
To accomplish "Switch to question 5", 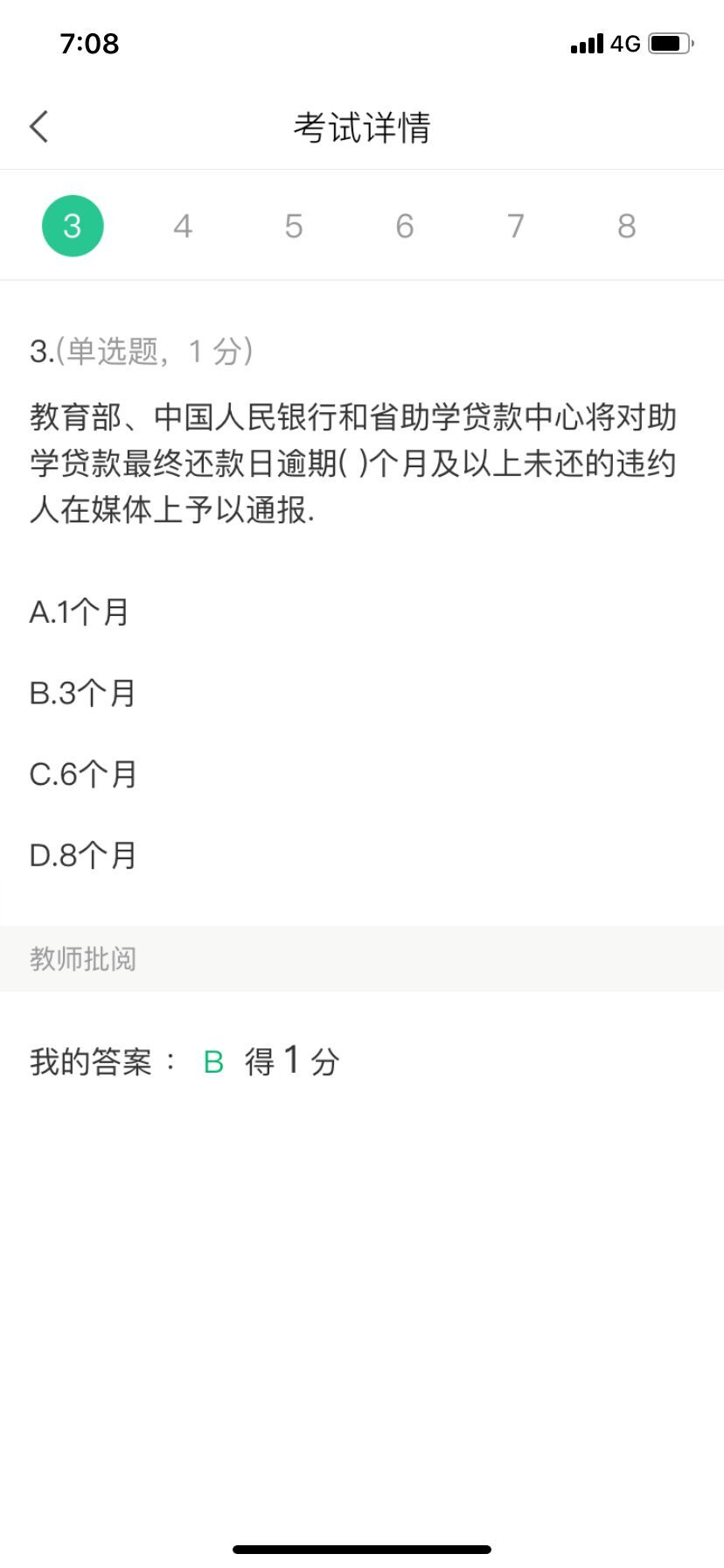I will point(294,227).
